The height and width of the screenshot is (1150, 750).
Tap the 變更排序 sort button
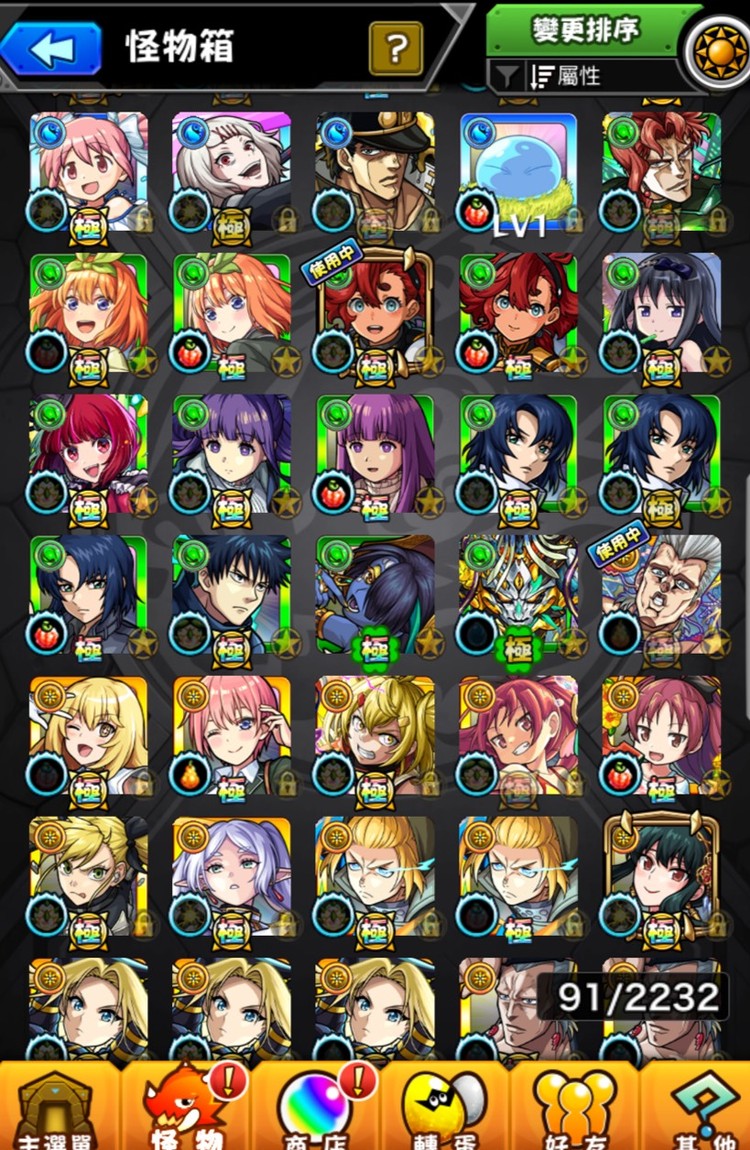click(589, 30)
